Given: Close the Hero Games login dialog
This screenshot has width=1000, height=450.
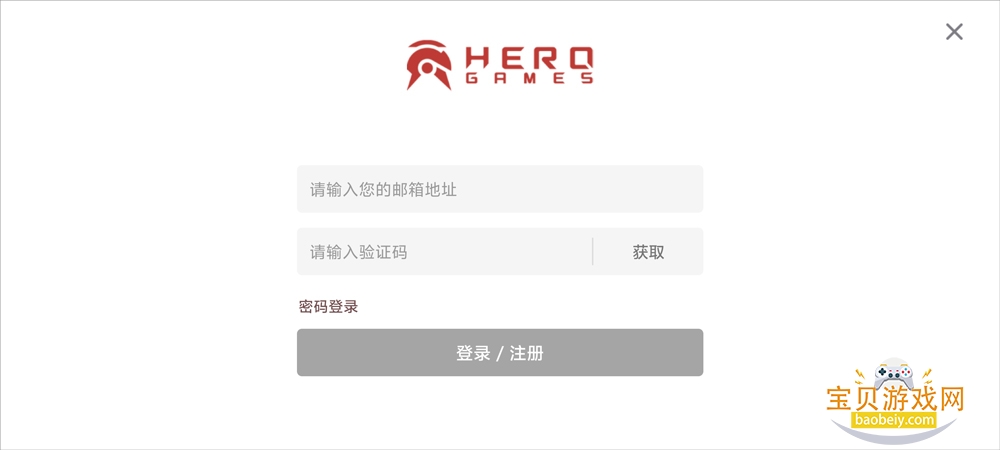Looking at the screenshot, I should point(954,32).
